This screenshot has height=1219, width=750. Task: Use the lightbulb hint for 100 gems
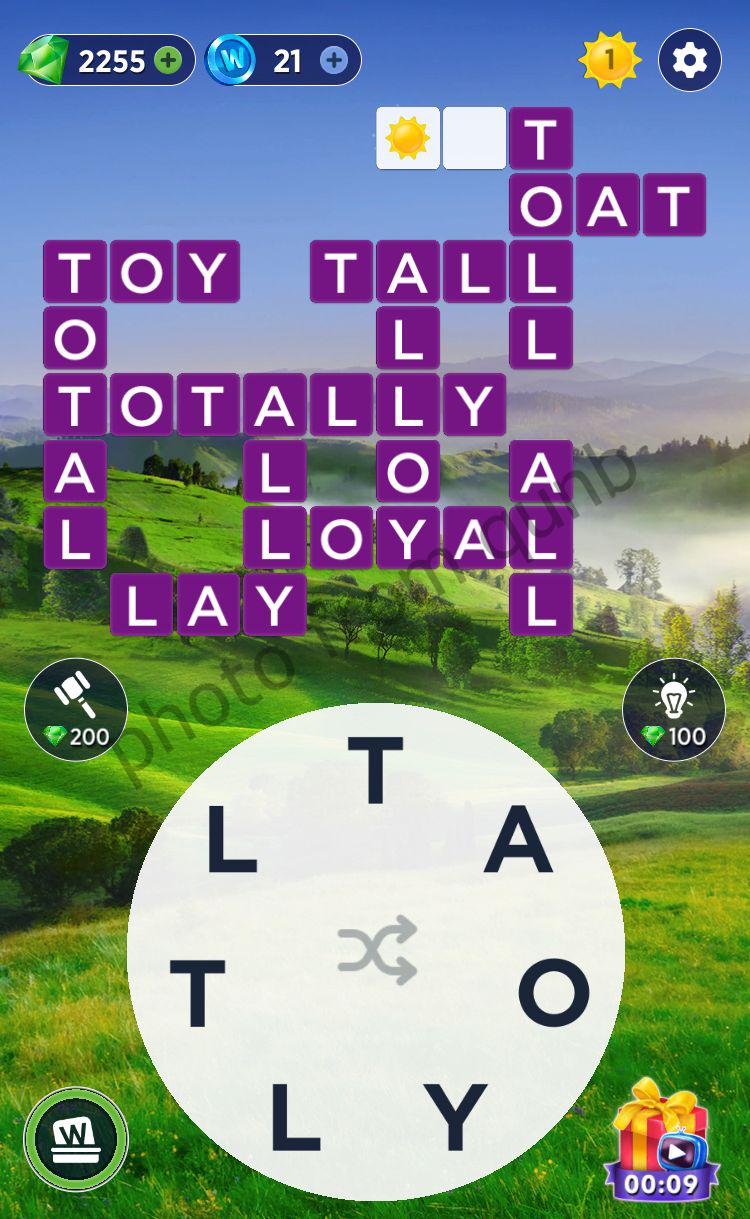pyautogui.click(x=673, y=709)
